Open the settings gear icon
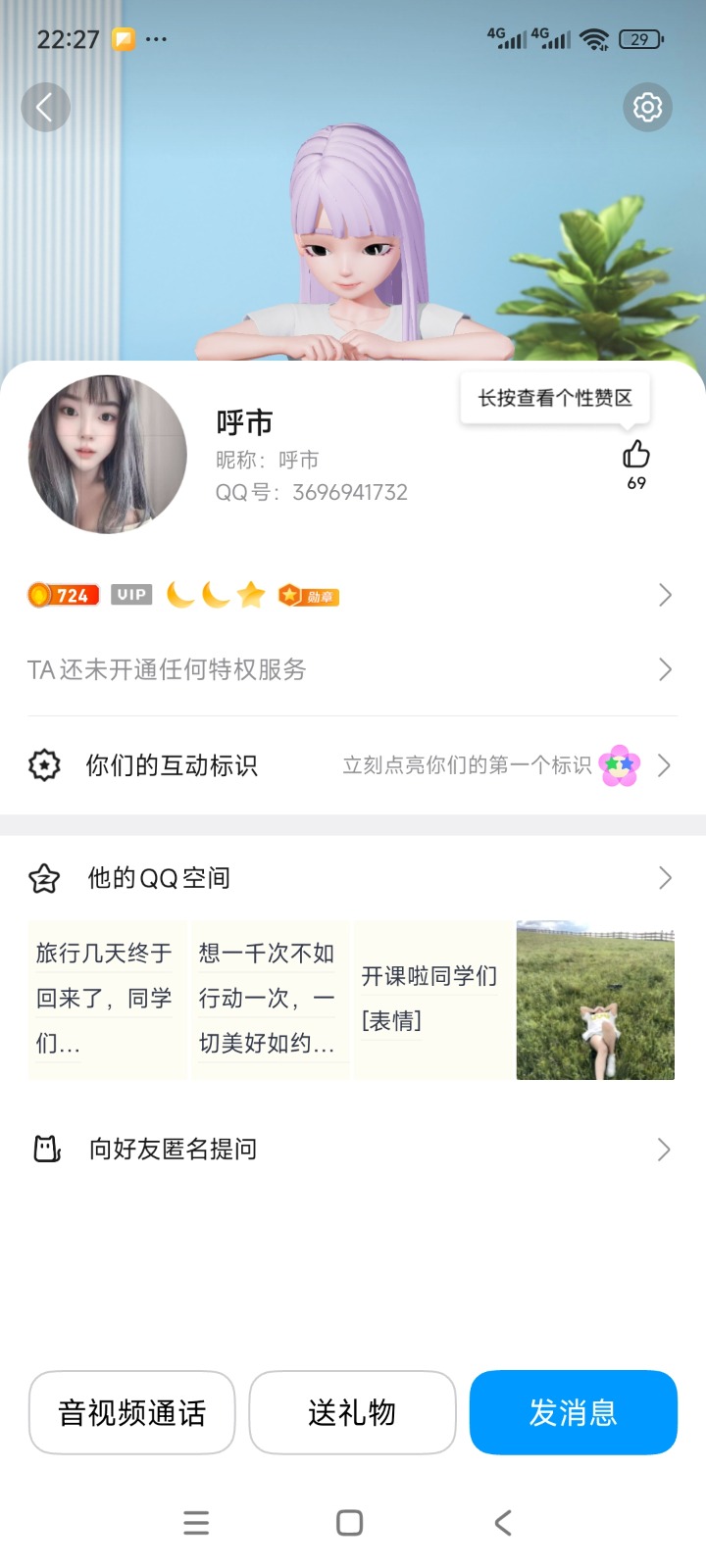 coord(647,107)
